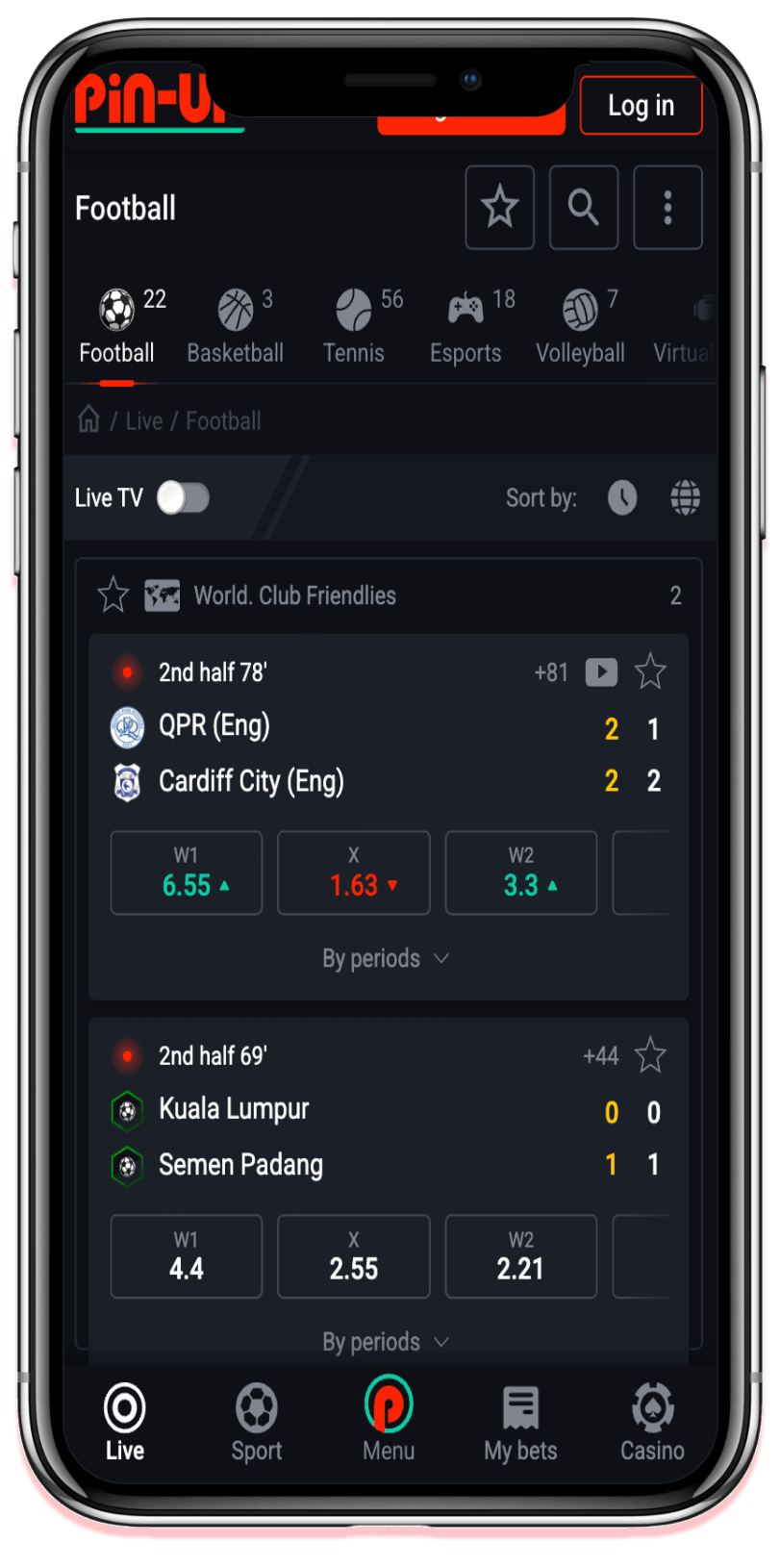Open favorites star in Football header

(499, 208)
